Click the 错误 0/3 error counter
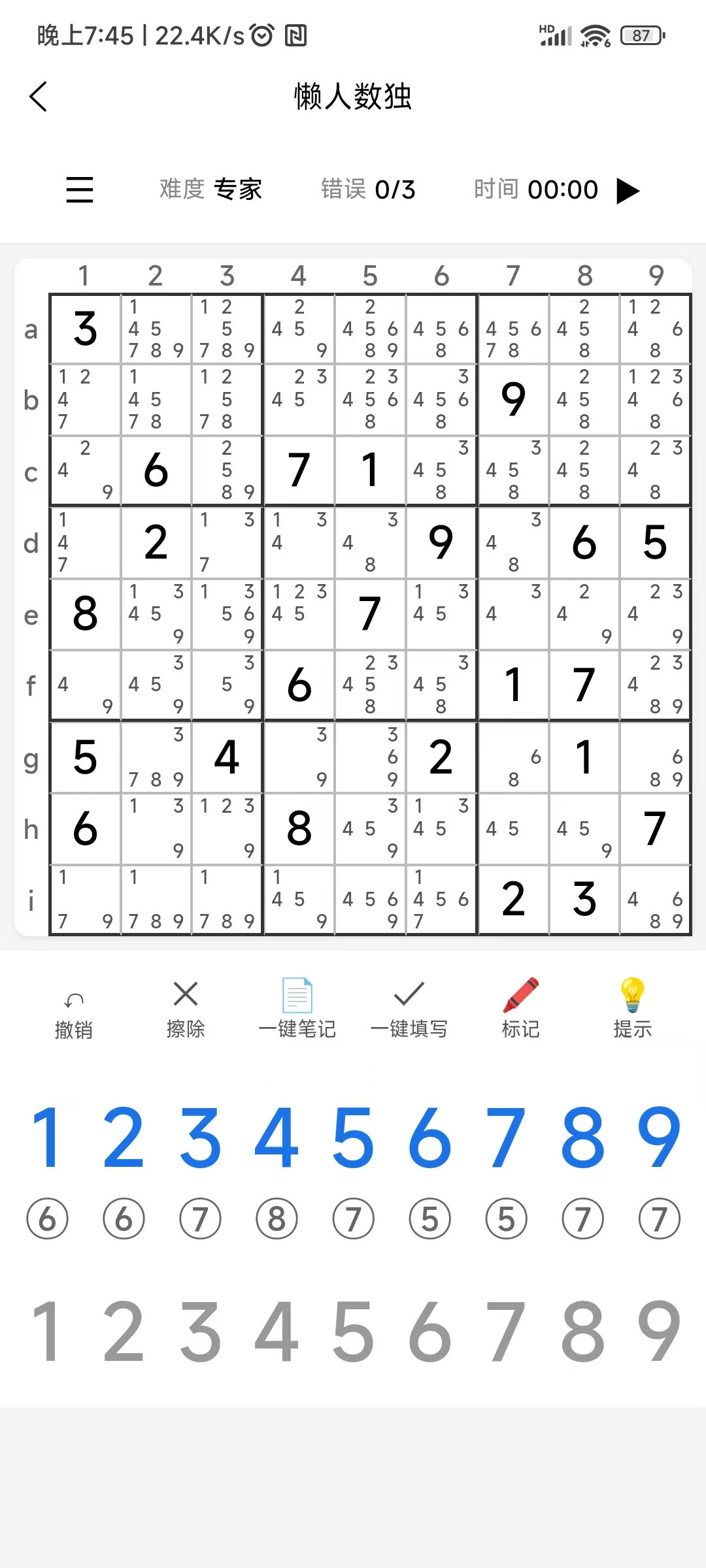 (366, 189)
